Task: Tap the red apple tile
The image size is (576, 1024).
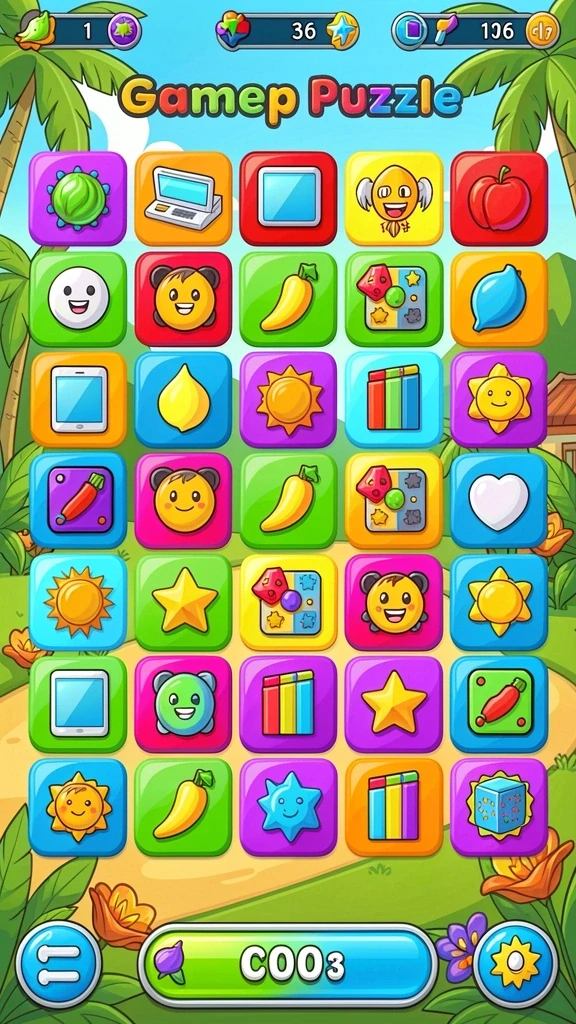Action: tap(499, 199)
